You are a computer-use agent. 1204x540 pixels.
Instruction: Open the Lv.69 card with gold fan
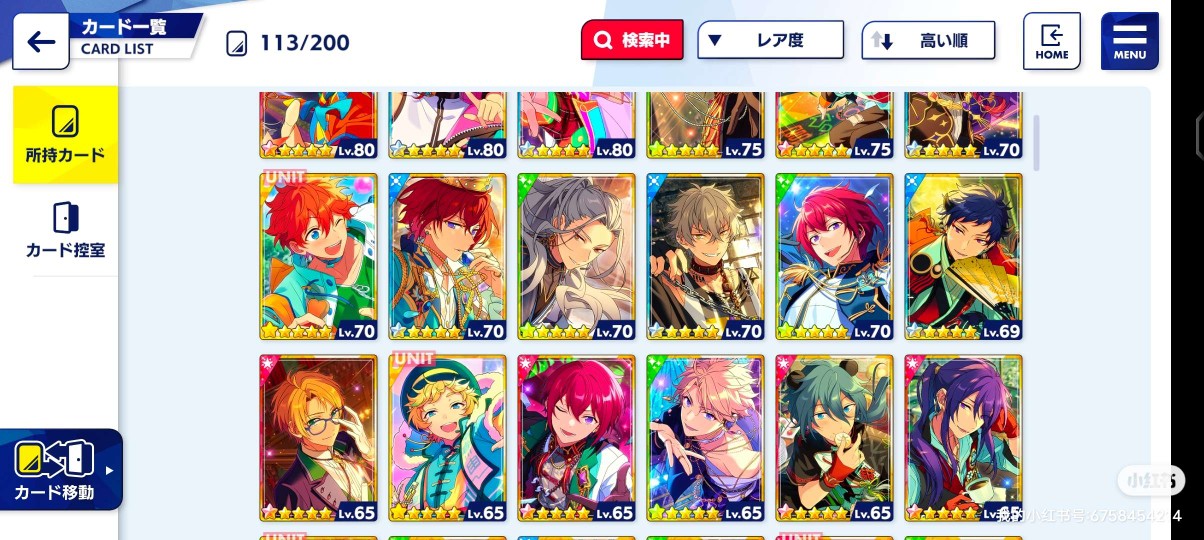tap(963, 257)
